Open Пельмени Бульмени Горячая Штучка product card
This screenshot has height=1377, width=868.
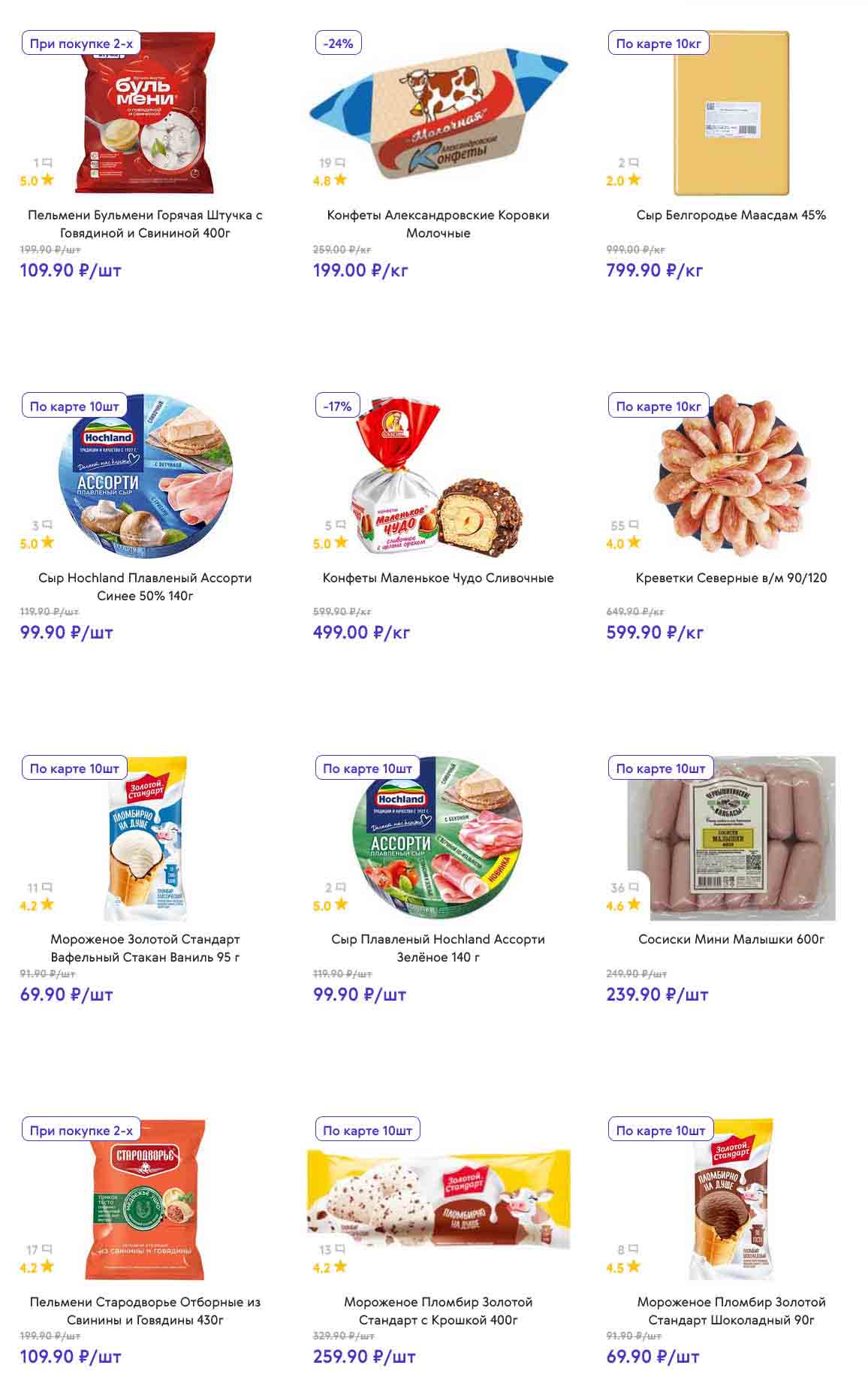coord(145,223)
